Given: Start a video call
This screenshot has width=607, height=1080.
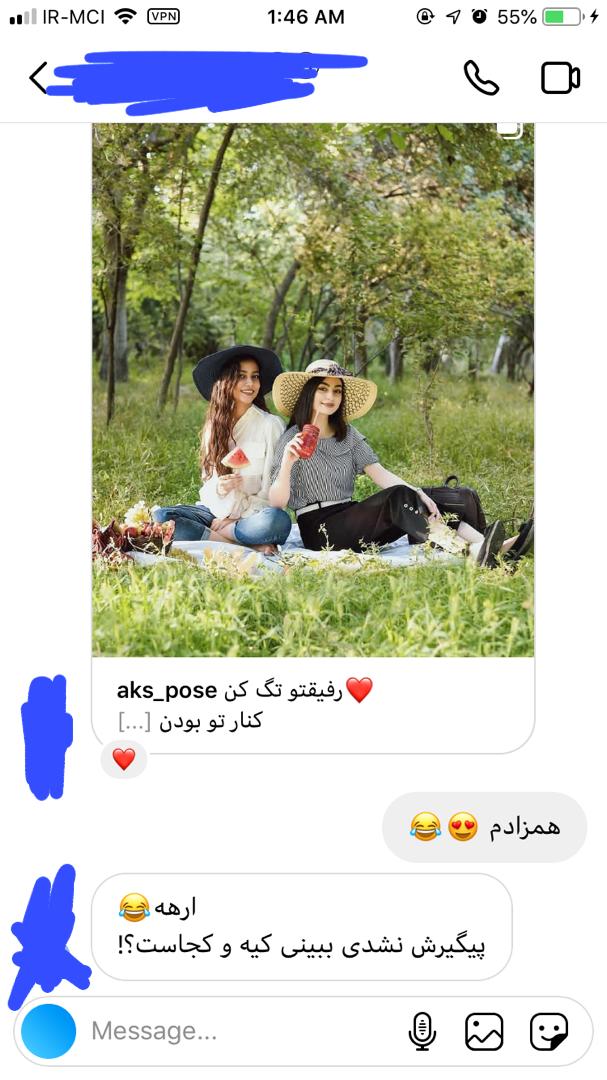Looking at the screenshot, I should [560, 78].
